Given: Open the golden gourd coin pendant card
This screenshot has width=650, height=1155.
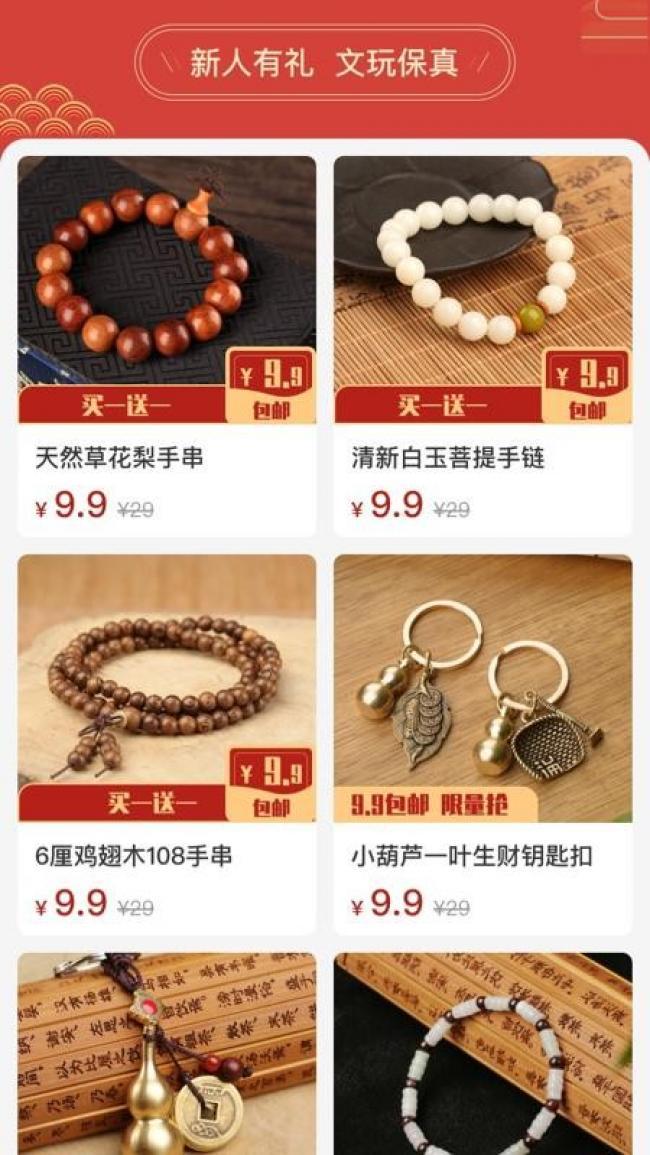Looking at the screenshot, I should coord(167,1055).
